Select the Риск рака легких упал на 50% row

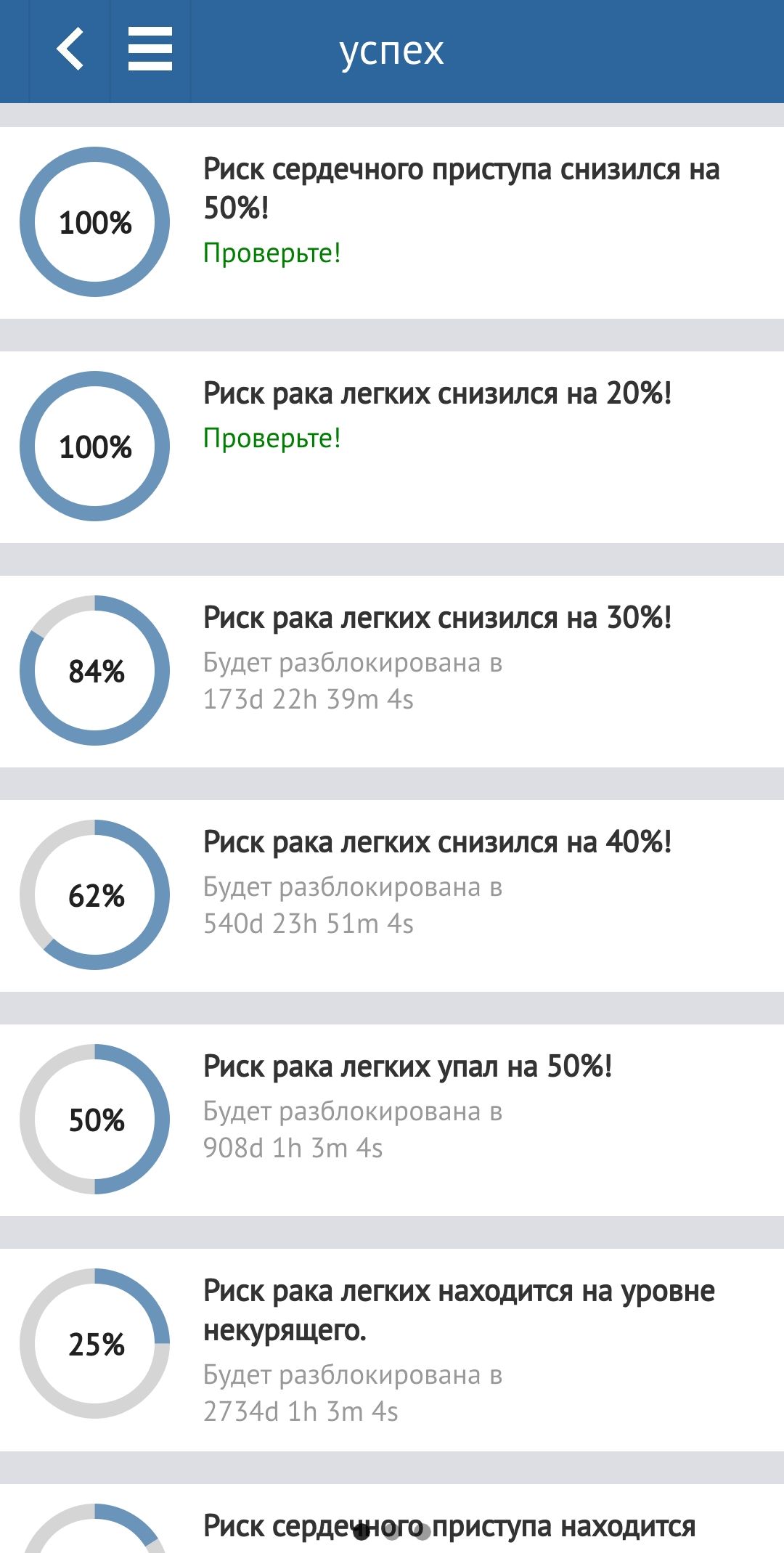tap(392, 1120)
